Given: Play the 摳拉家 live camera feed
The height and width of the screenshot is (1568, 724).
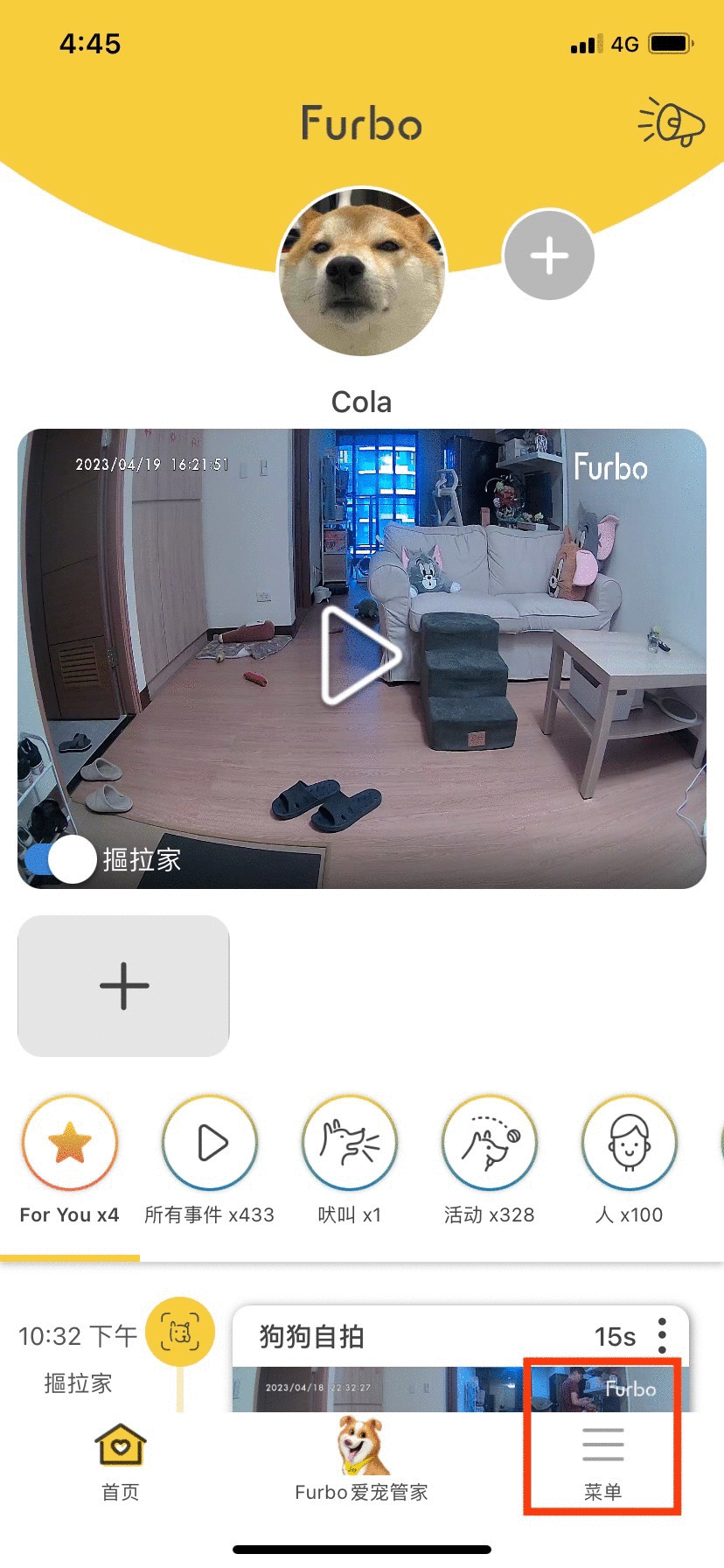Looking at the screenshot, I should 360,656.
